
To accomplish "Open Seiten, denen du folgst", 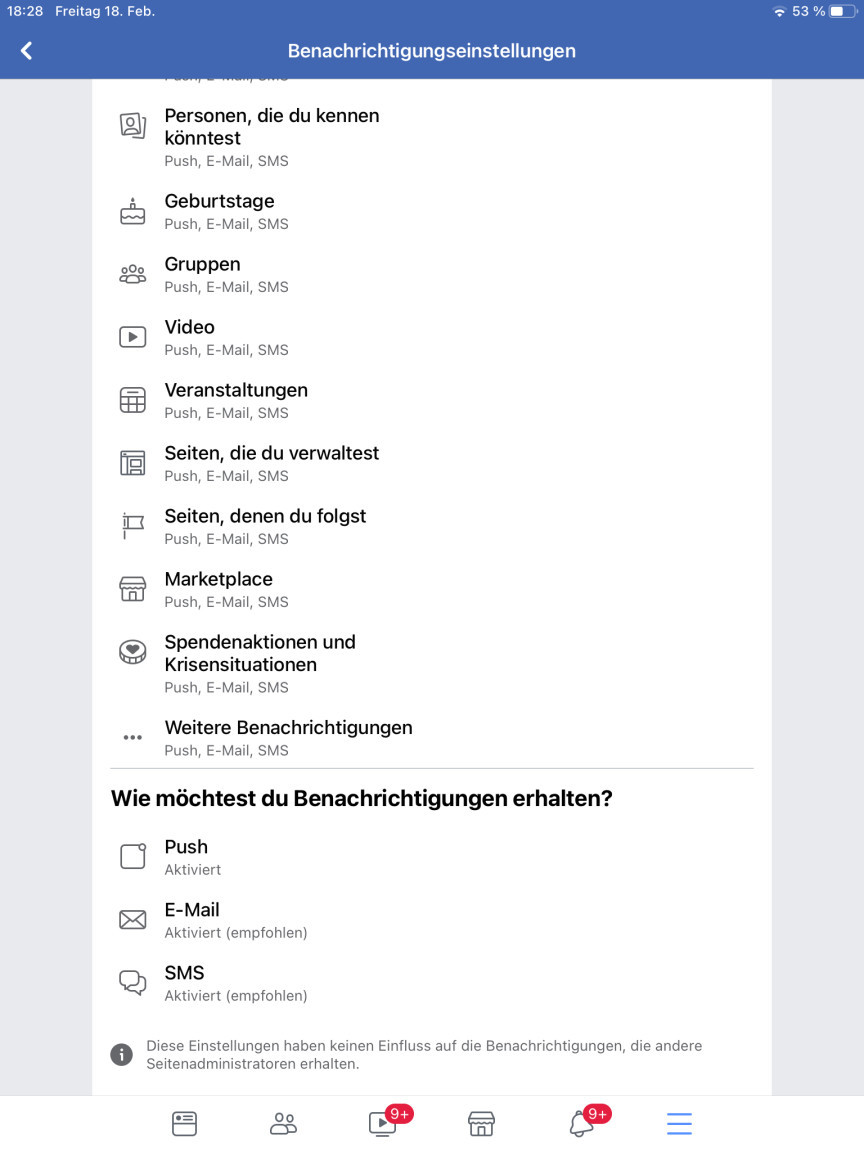I will [265, 526].
